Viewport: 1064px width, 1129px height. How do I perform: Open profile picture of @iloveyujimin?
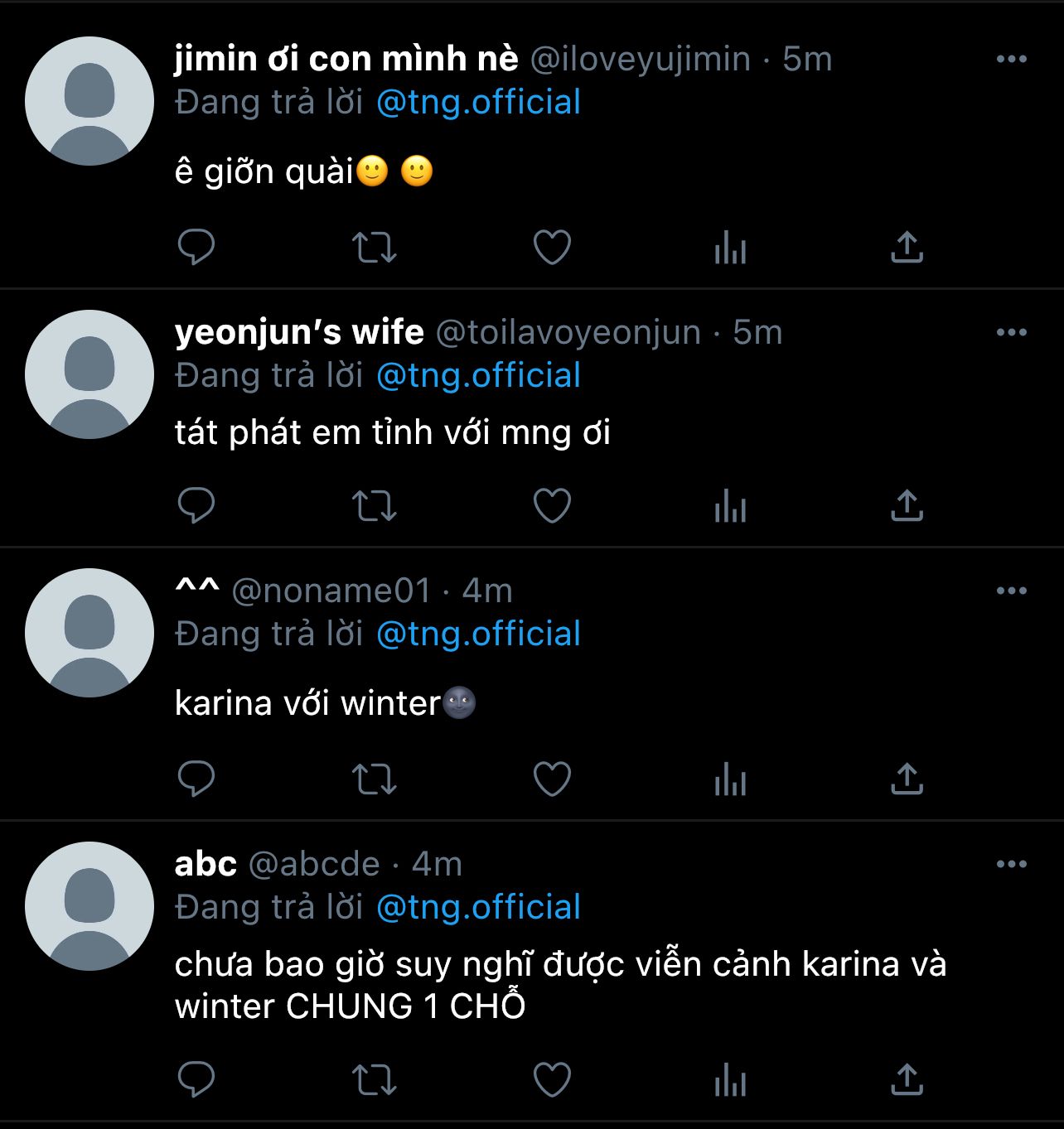coord(89,101)
